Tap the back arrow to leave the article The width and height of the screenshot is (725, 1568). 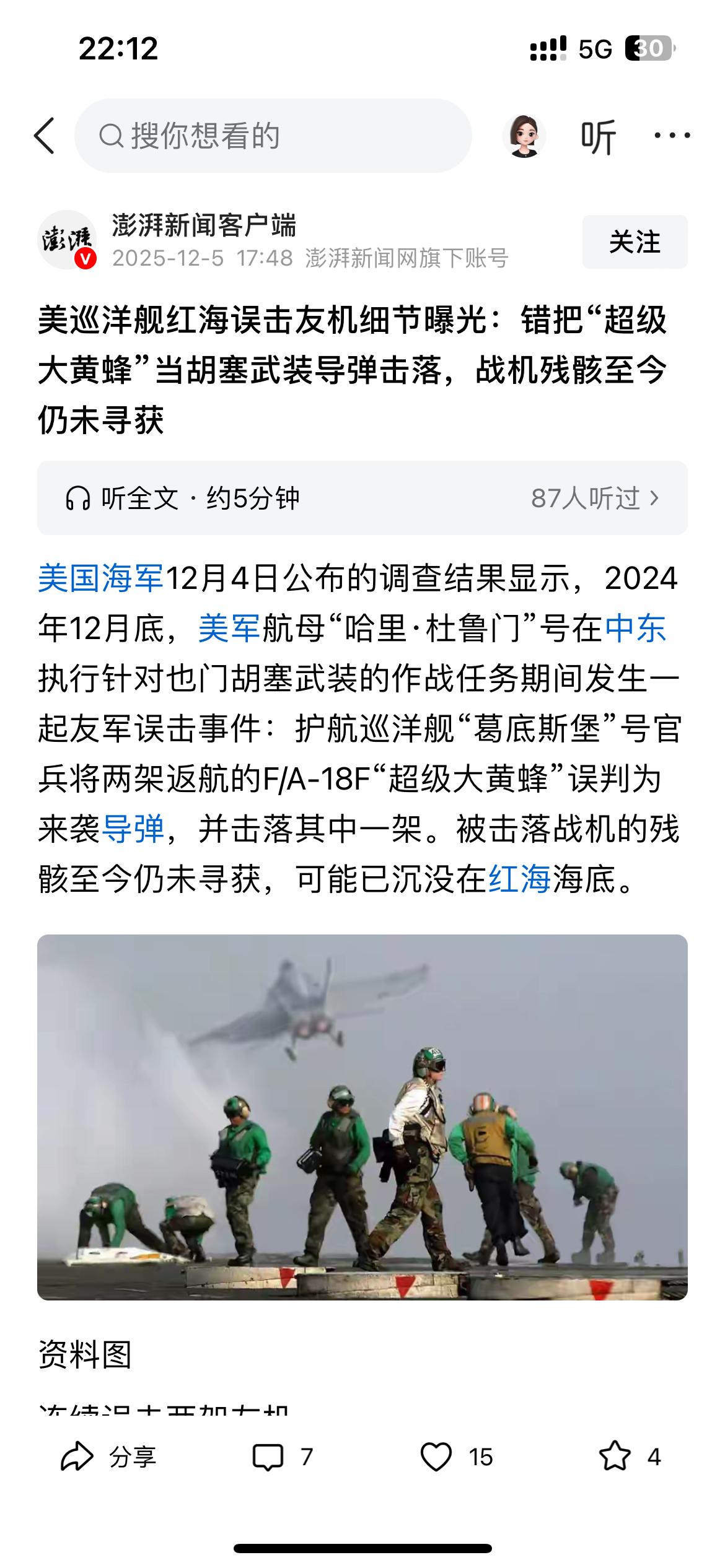pos(42,134)
